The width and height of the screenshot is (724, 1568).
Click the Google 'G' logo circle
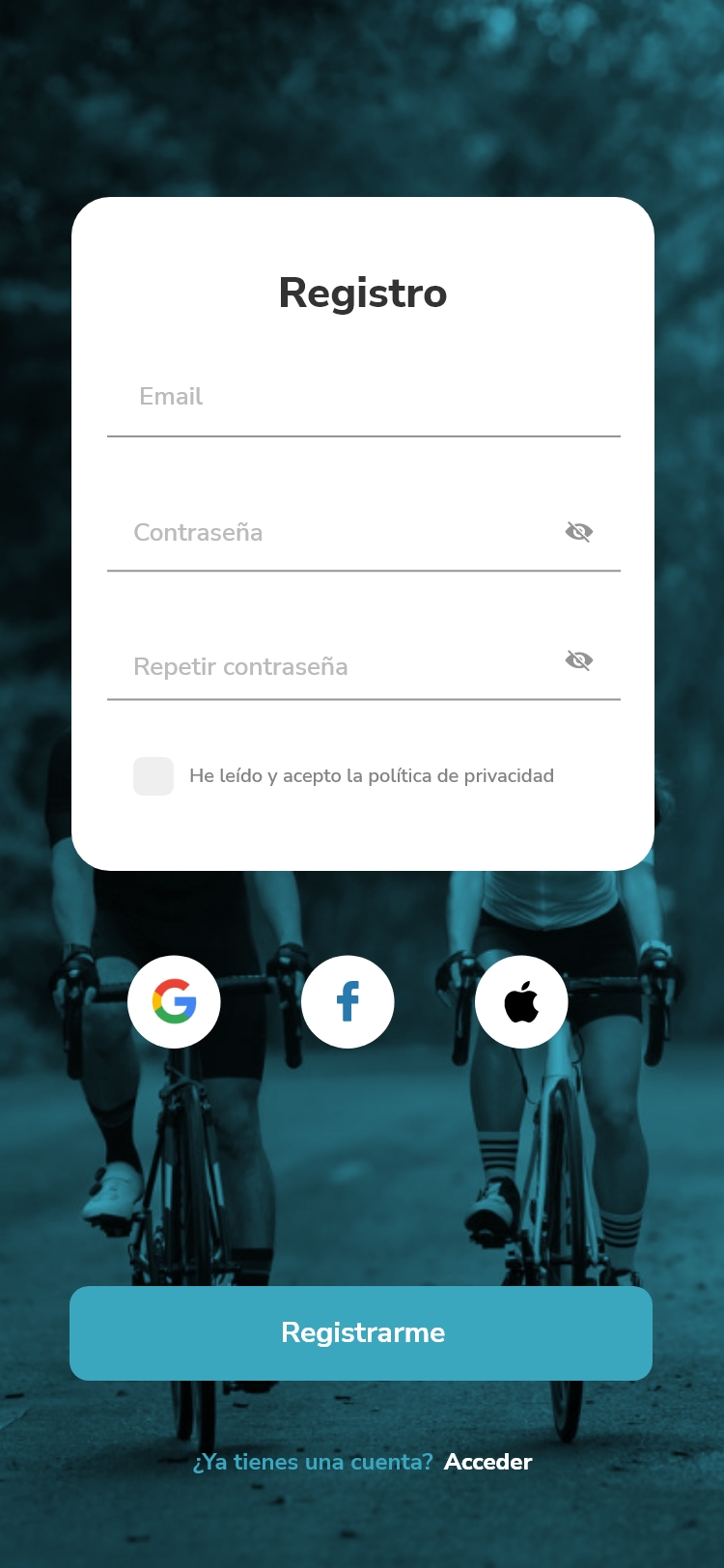(175, 1001)
